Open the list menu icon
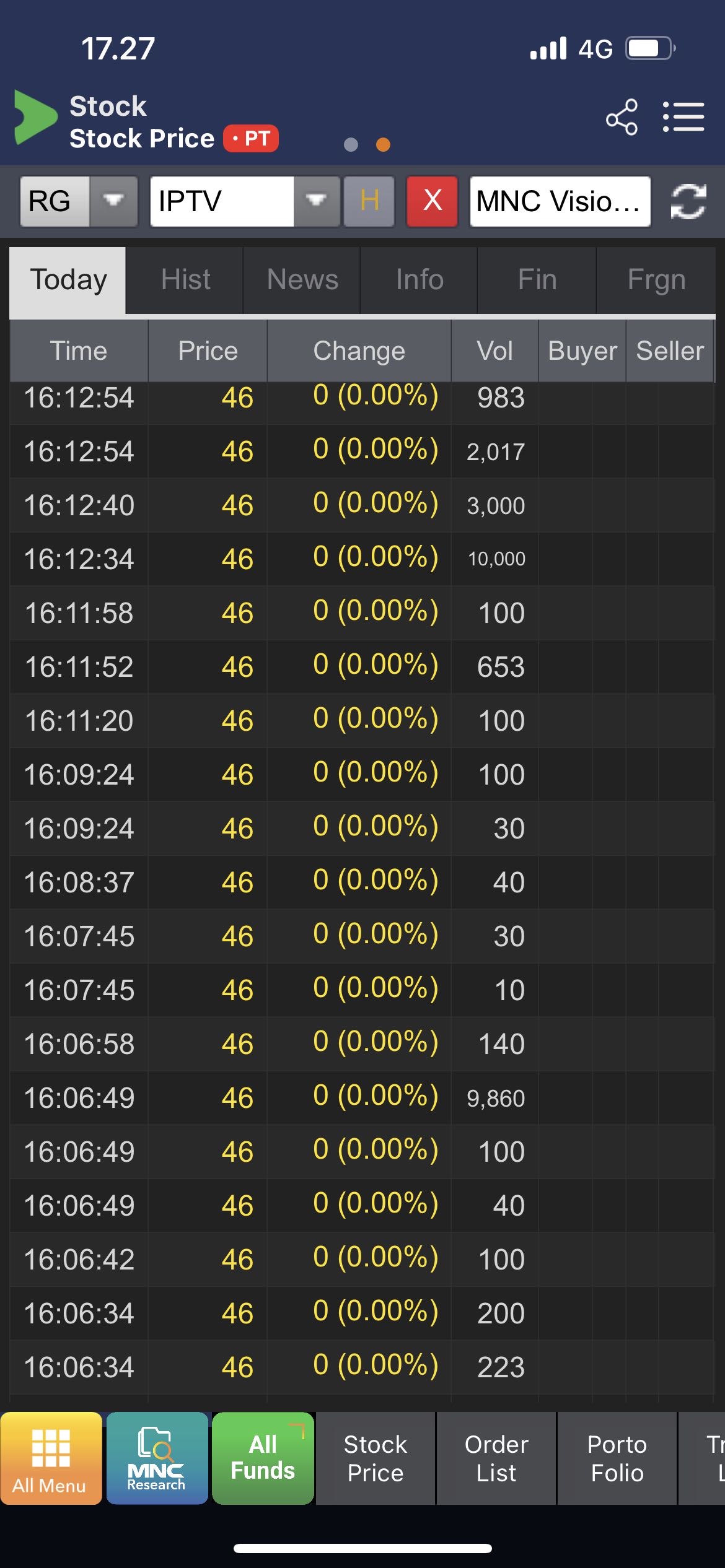This screenshot has height=1568, width=725. click(683, 117)
